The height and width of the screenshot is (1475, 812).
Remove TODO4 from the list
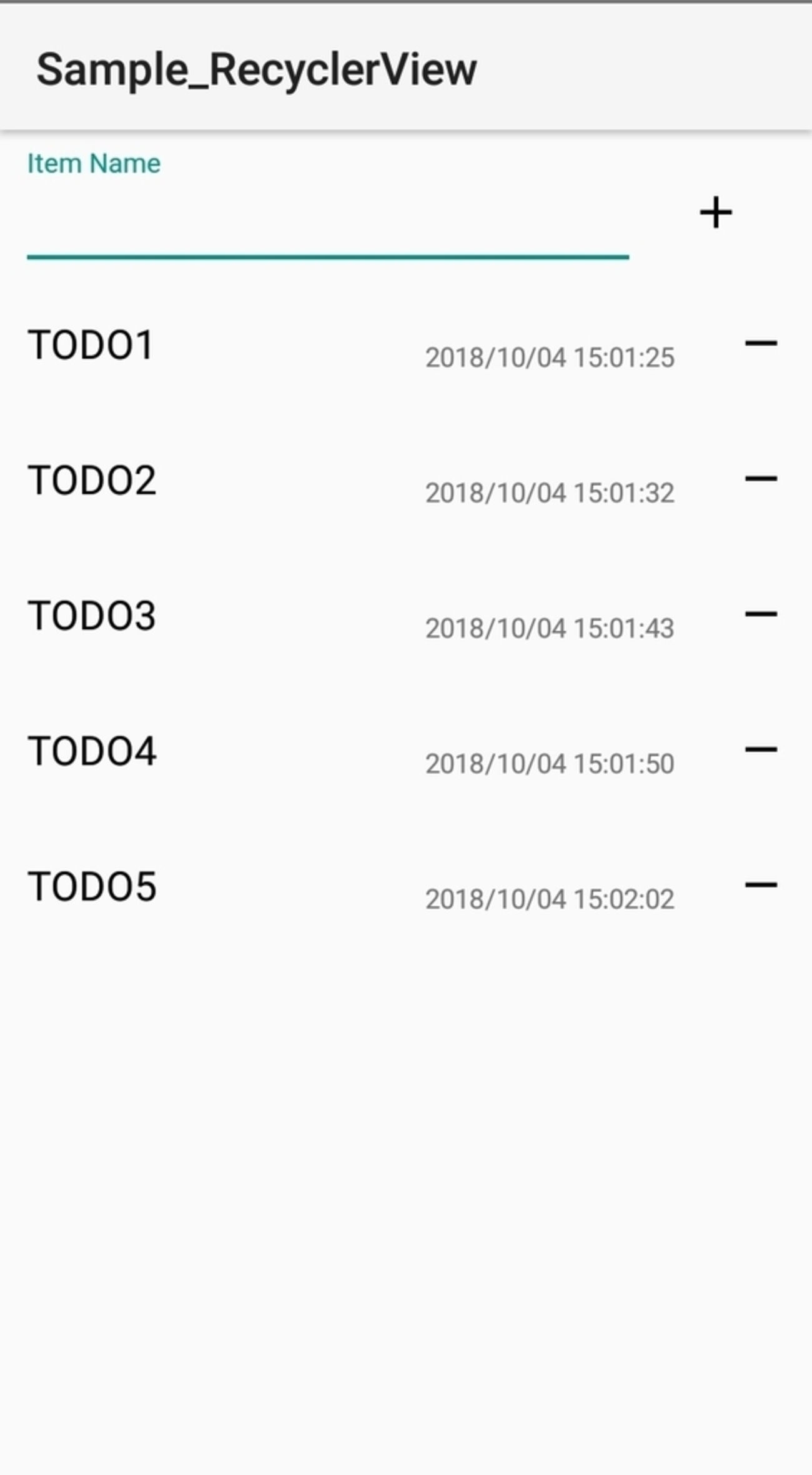click(x=761, y=749)
